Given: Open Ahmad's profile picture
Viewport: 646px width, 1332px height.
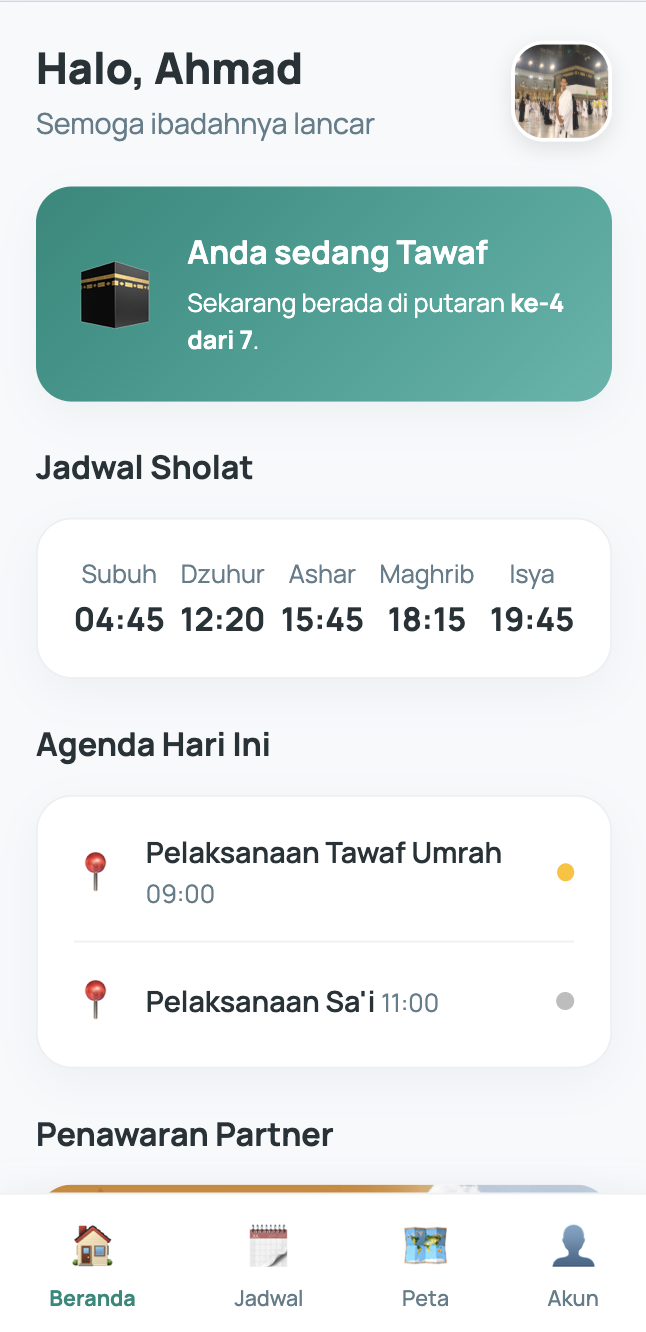Looking at the screenshot, I should click(561, 91).
